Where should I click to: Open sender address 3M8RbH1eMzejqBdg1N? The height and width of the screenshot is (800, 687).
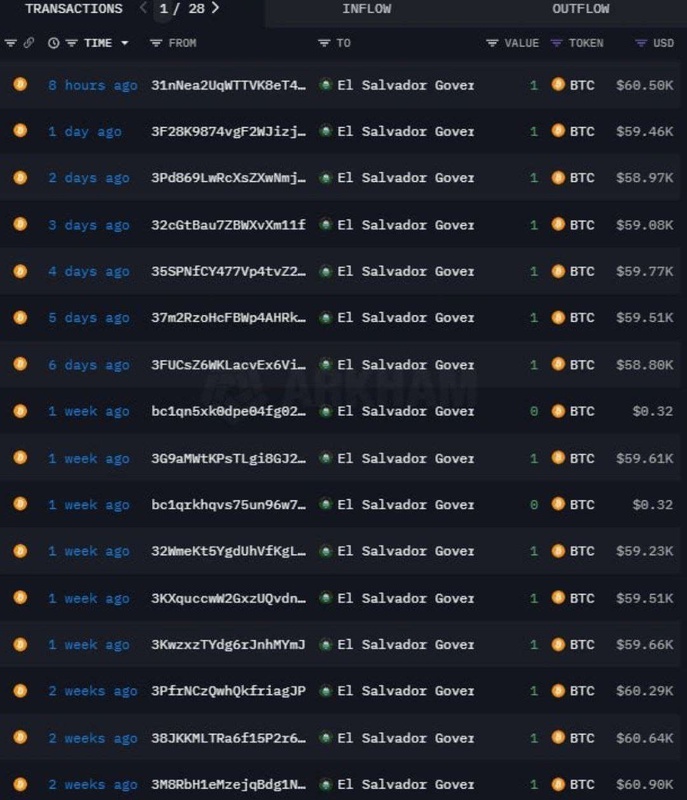pyautogui.click(x=229, y=785)
